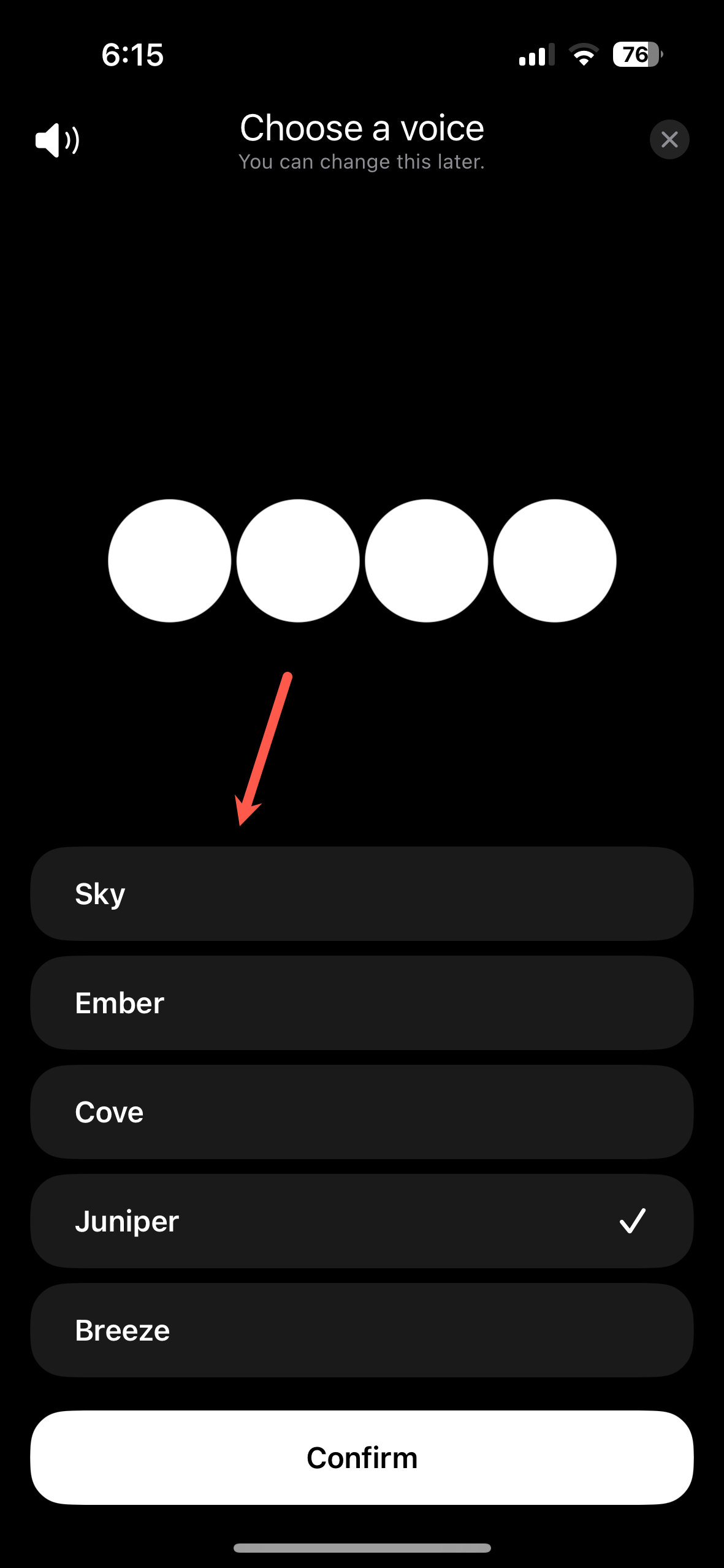Viewport: 724px width, 1568px height.
Task: Toggle the speaker audio icon
Action: tap(57, 140)
